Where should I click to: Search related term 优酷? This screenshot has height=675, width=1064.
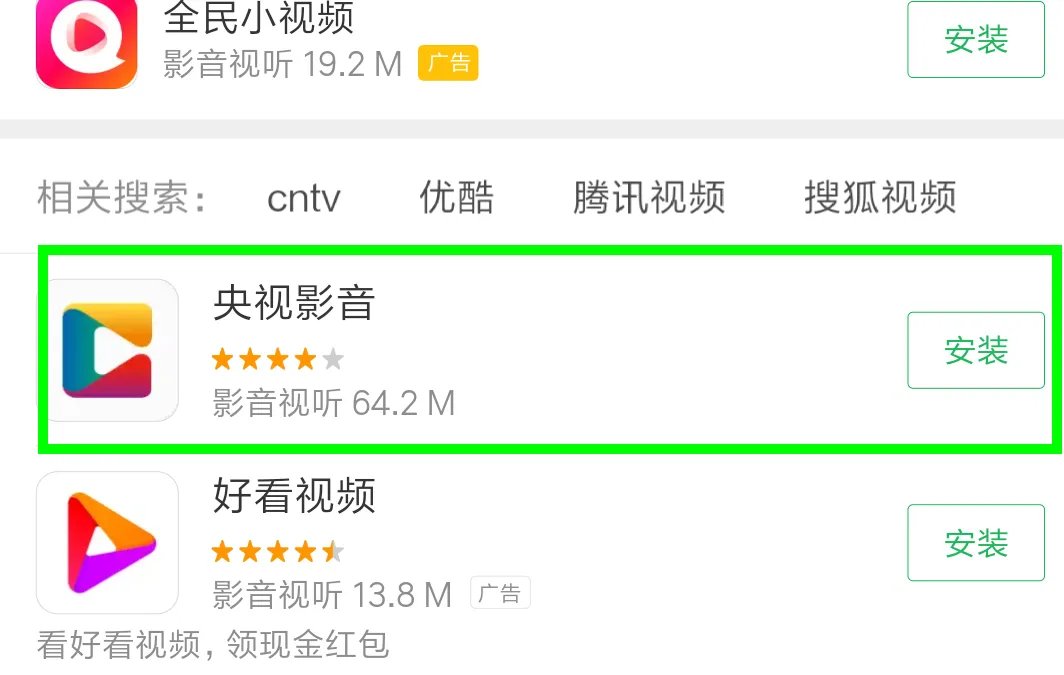(456, 197)
